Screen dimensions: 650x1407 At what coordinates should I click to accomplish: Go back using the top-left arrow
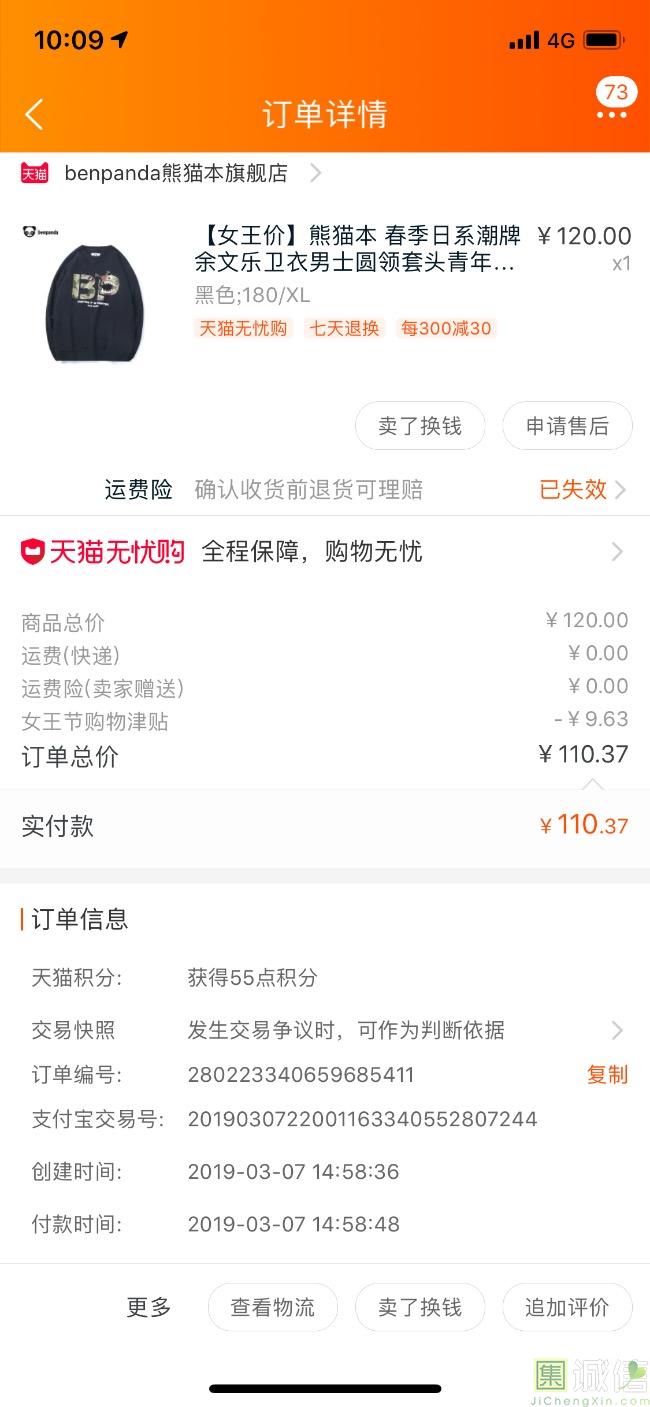click(x=34, y=114)
